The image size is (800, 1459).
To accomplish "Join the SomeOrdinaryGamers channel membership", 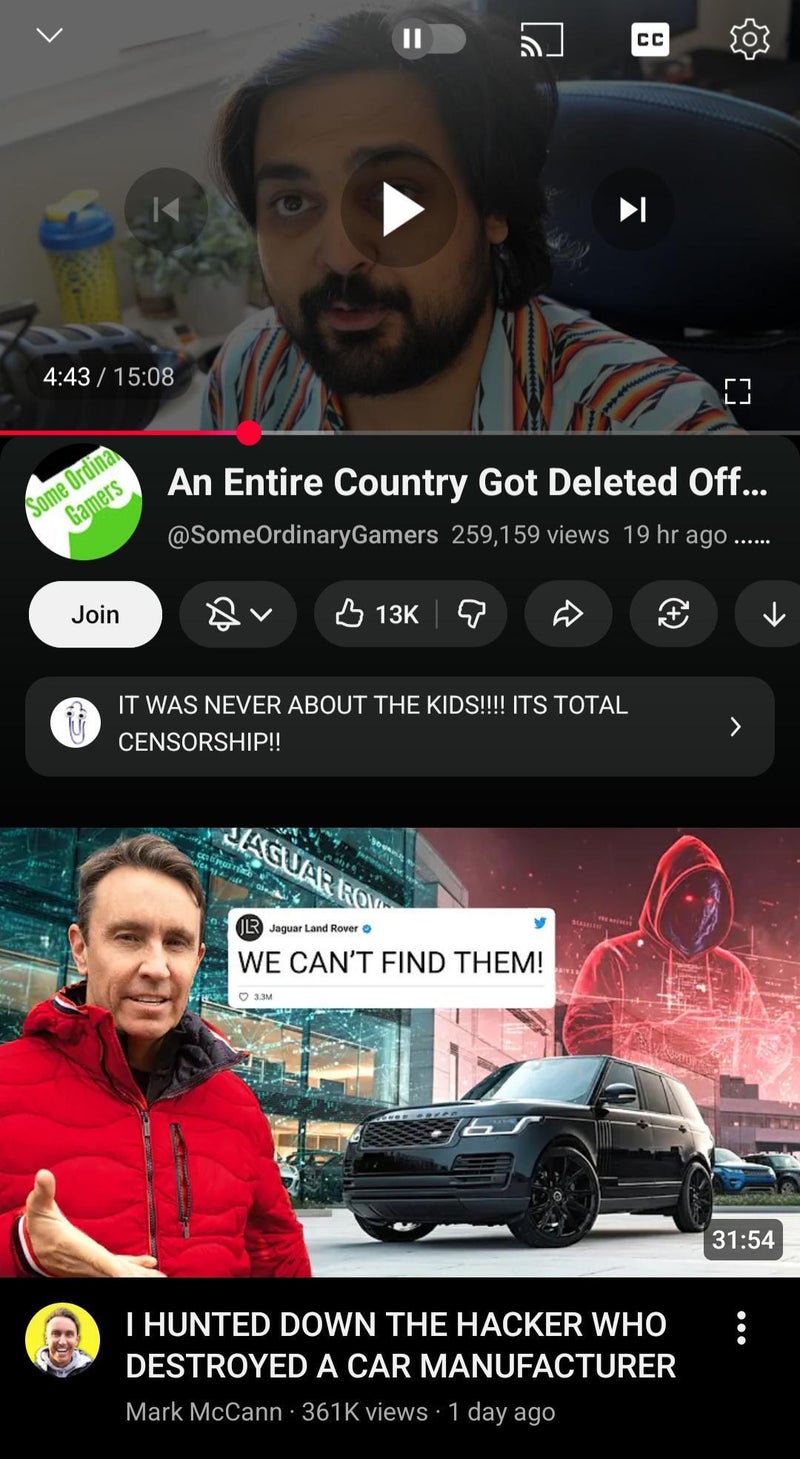I will (95, 614).
